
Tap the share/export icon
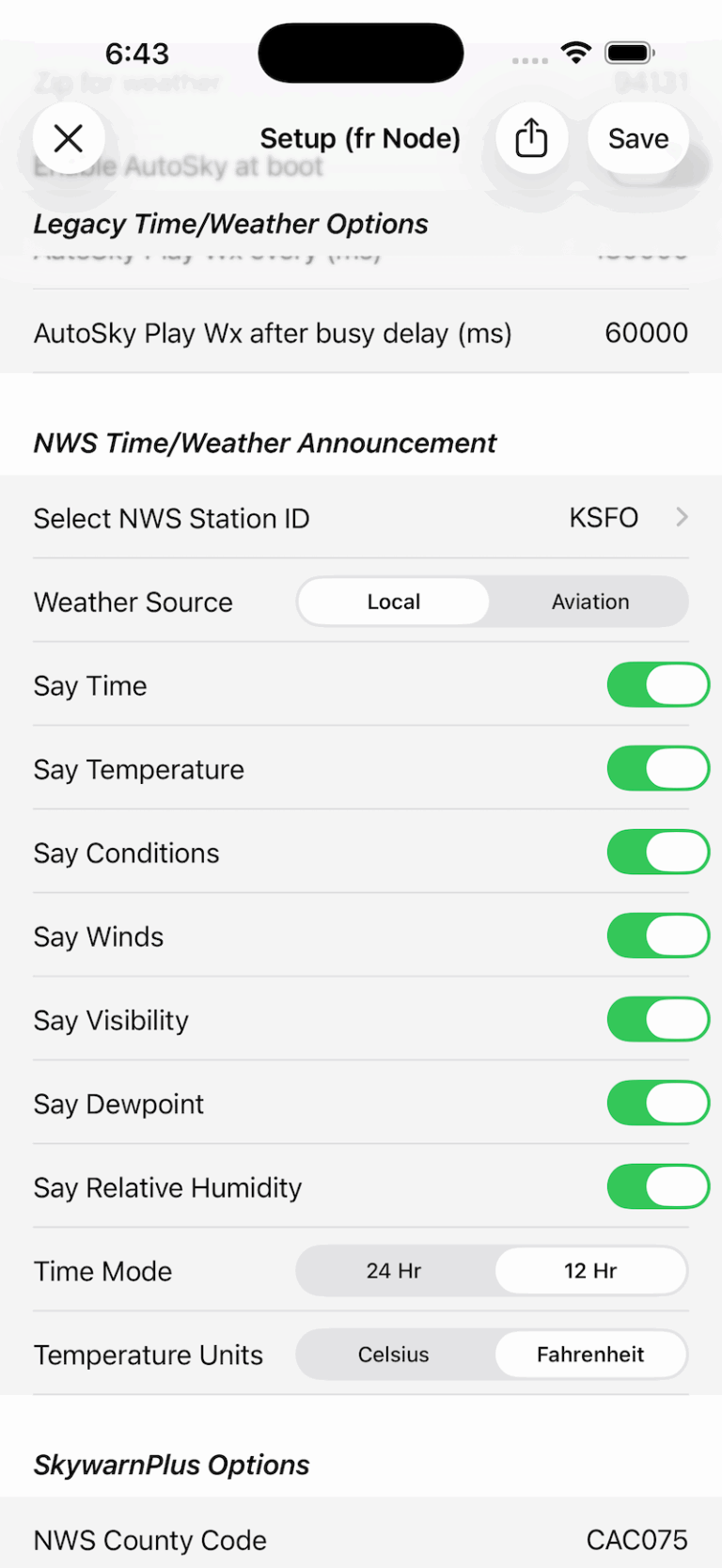click(532, 137)
